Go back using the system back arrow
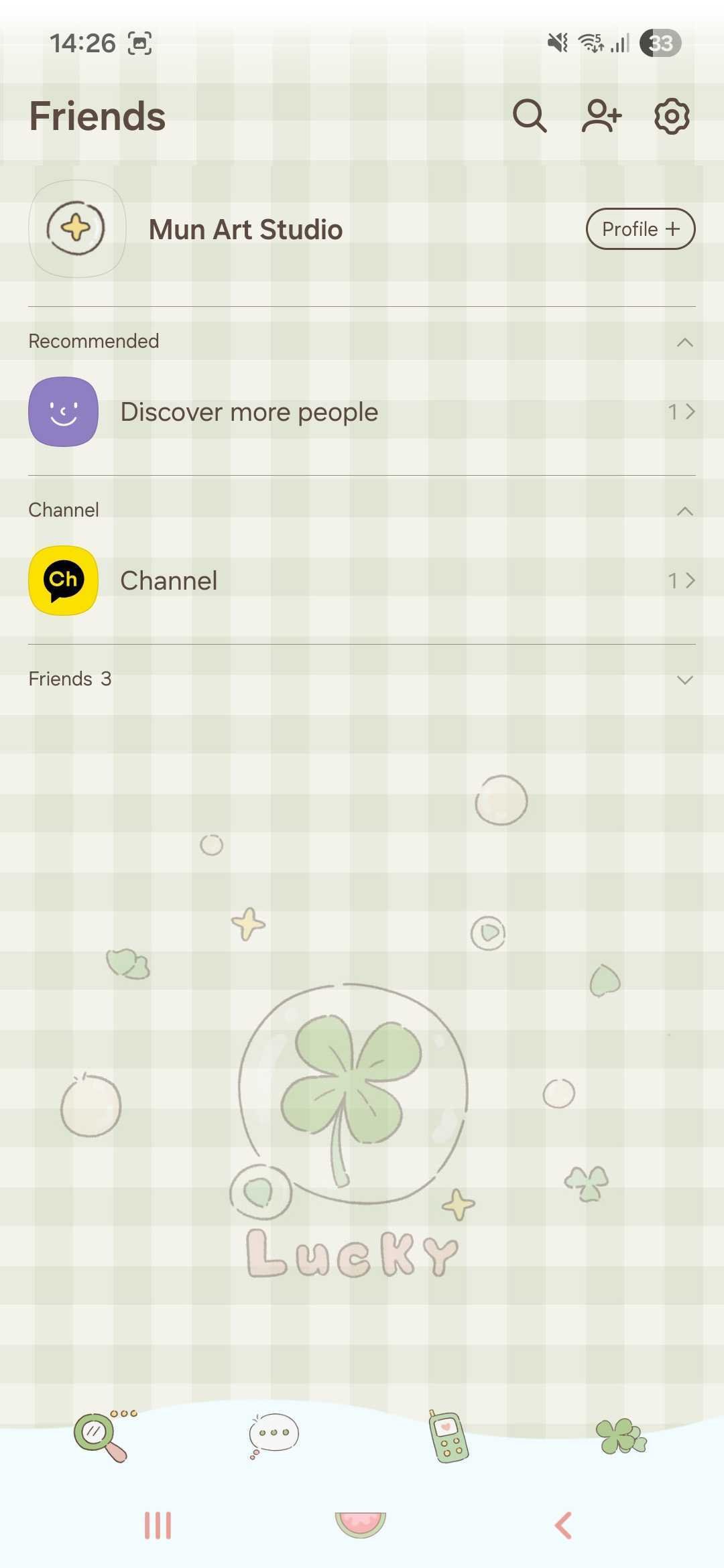Screen dimensions: 724x1568 coord(564,1526)
